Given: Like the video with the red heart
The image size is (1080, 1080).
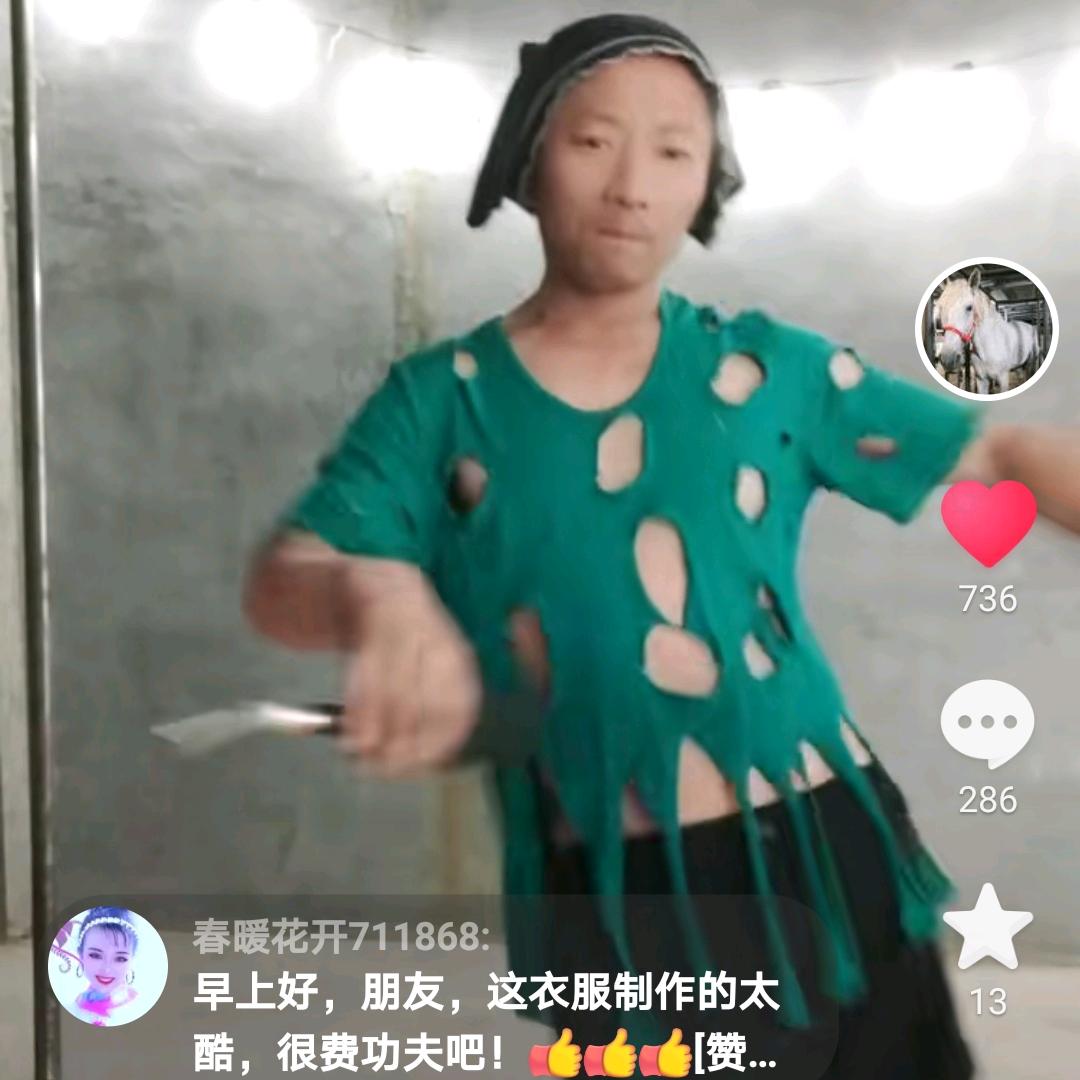Looking at the screenshot, I should pos(988,522).
